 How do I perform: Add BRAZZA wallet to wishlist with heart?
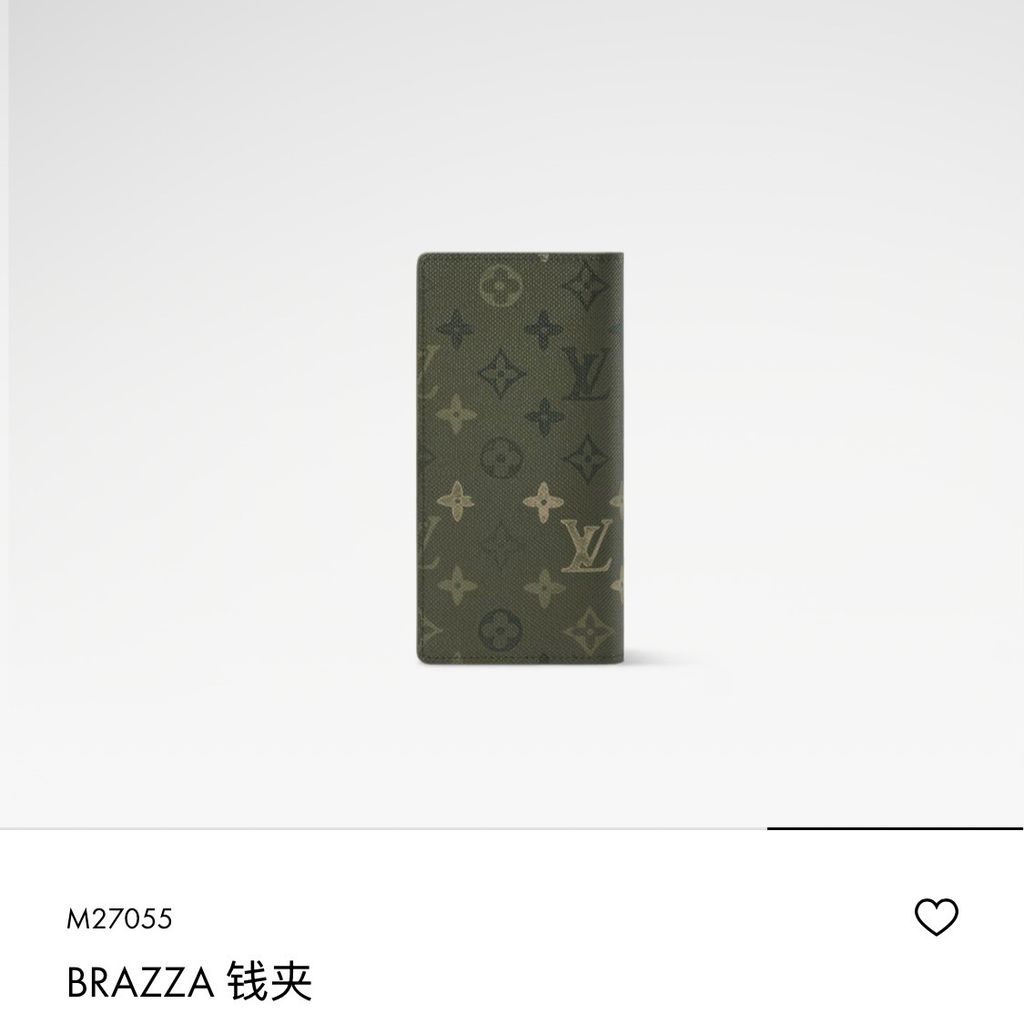[x=936, y=917]
